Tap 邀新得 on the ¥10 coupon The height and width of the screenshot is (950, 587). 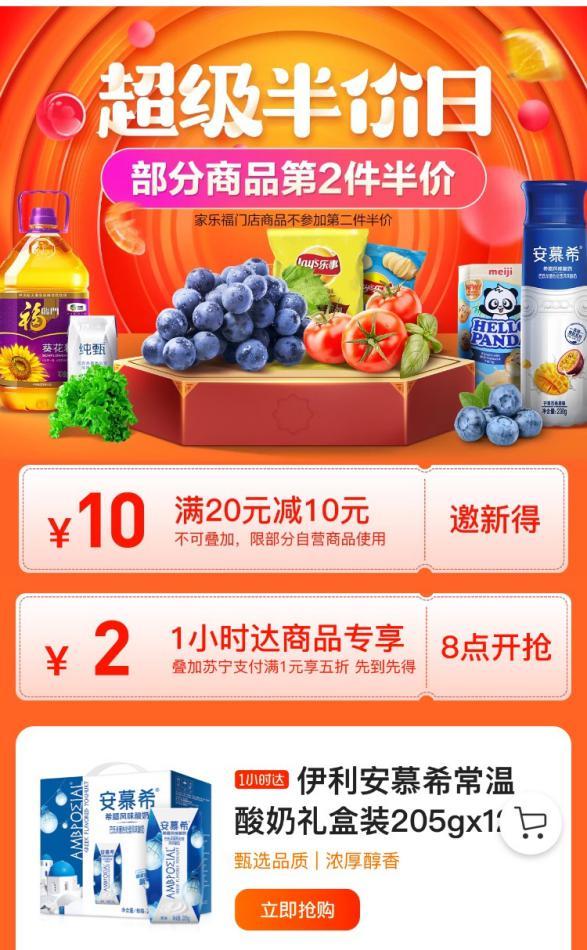click(x=494, y=521)
